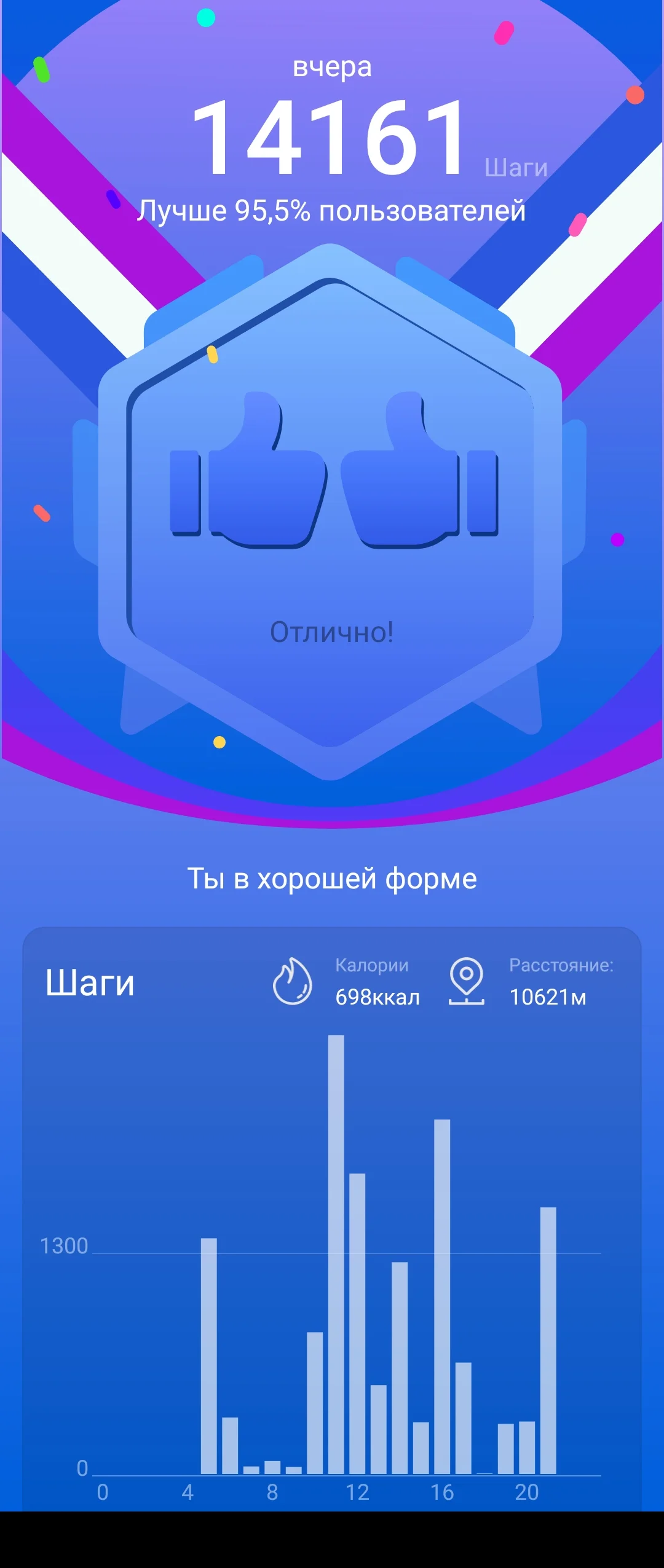The width and height of the screenshot is (664, 1568).
Task: Open the 'вчера' date label
Action: (x=332, y=69)
